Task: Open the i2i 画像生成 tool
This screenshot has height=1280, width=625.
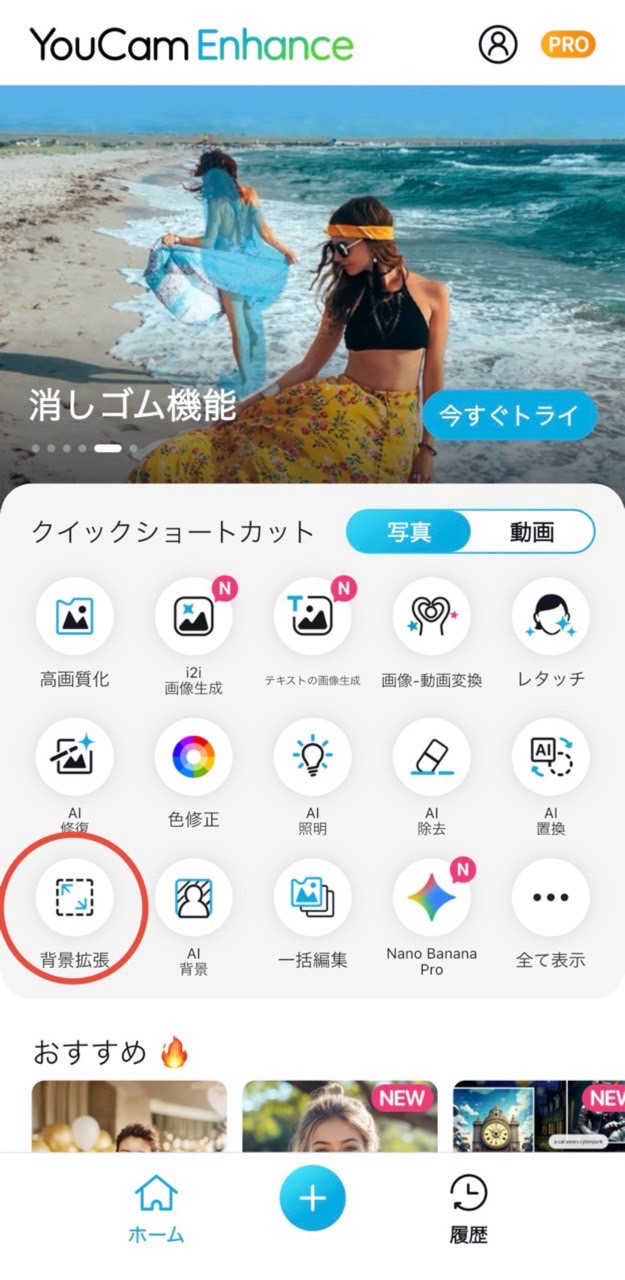Action: click(x=194, y=617)
